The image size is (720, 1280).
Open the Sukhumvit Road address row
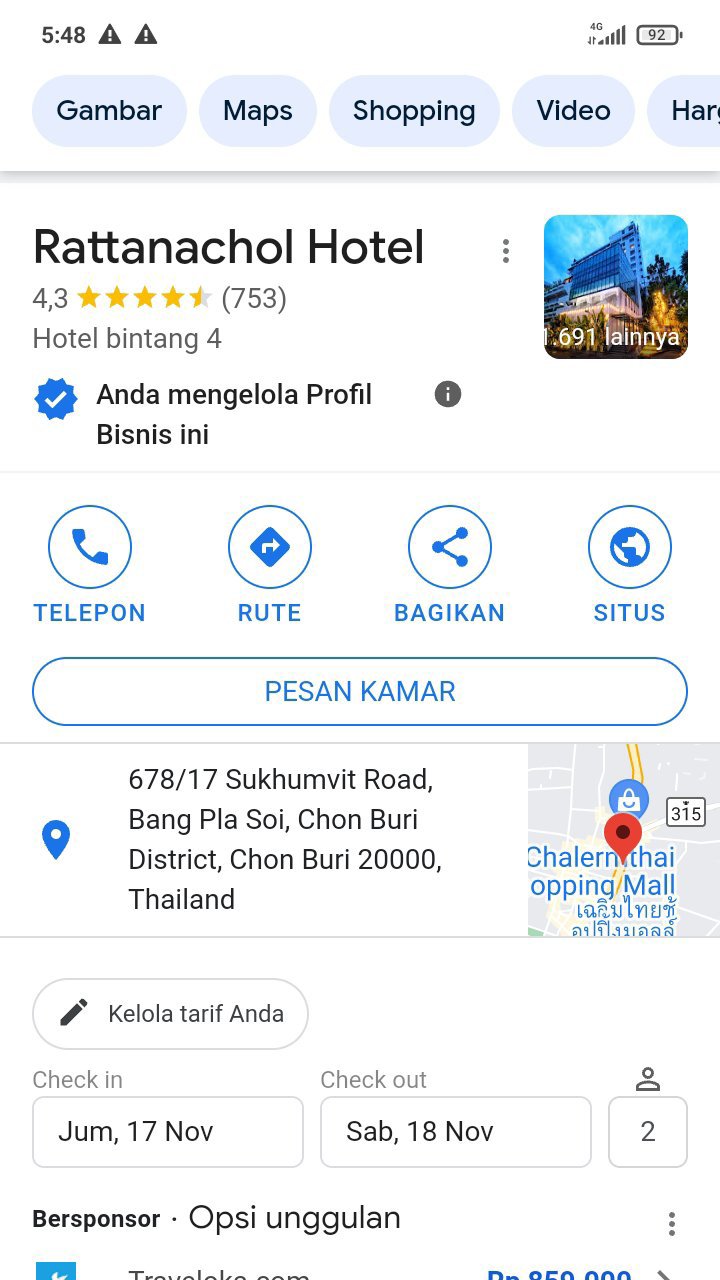pyautogui.click(x=285, y=839)
